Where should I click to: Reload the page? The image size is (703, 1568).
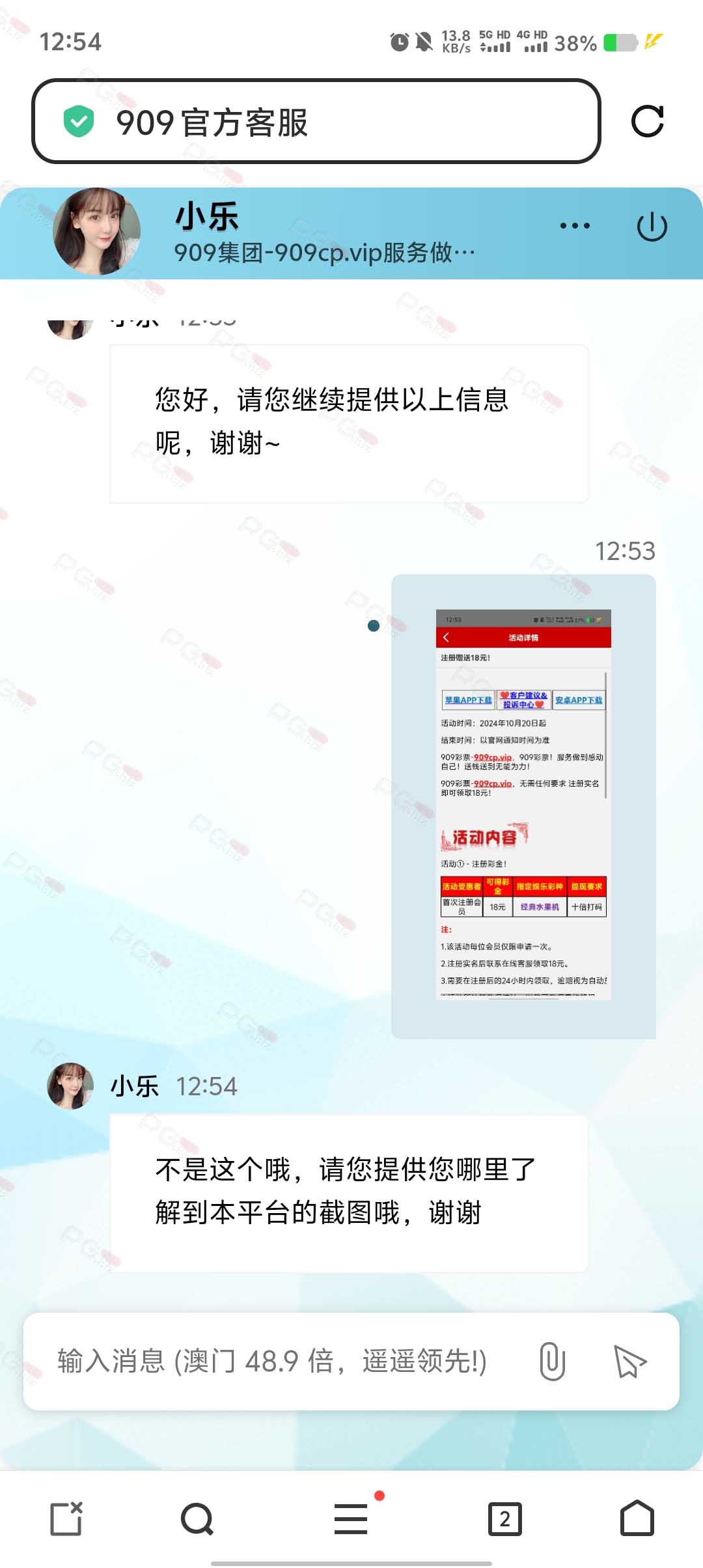[647, 121]
